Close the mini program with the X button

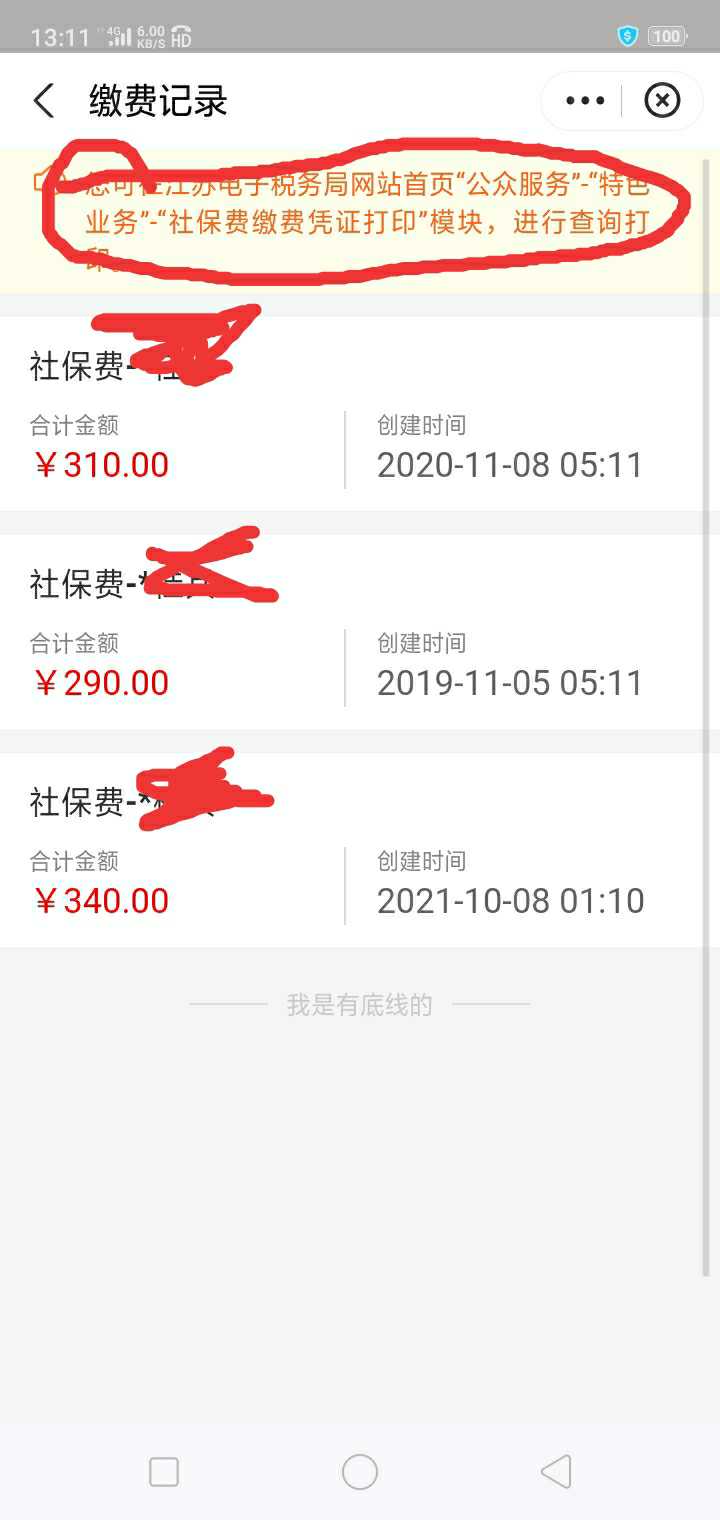point(662,101)
